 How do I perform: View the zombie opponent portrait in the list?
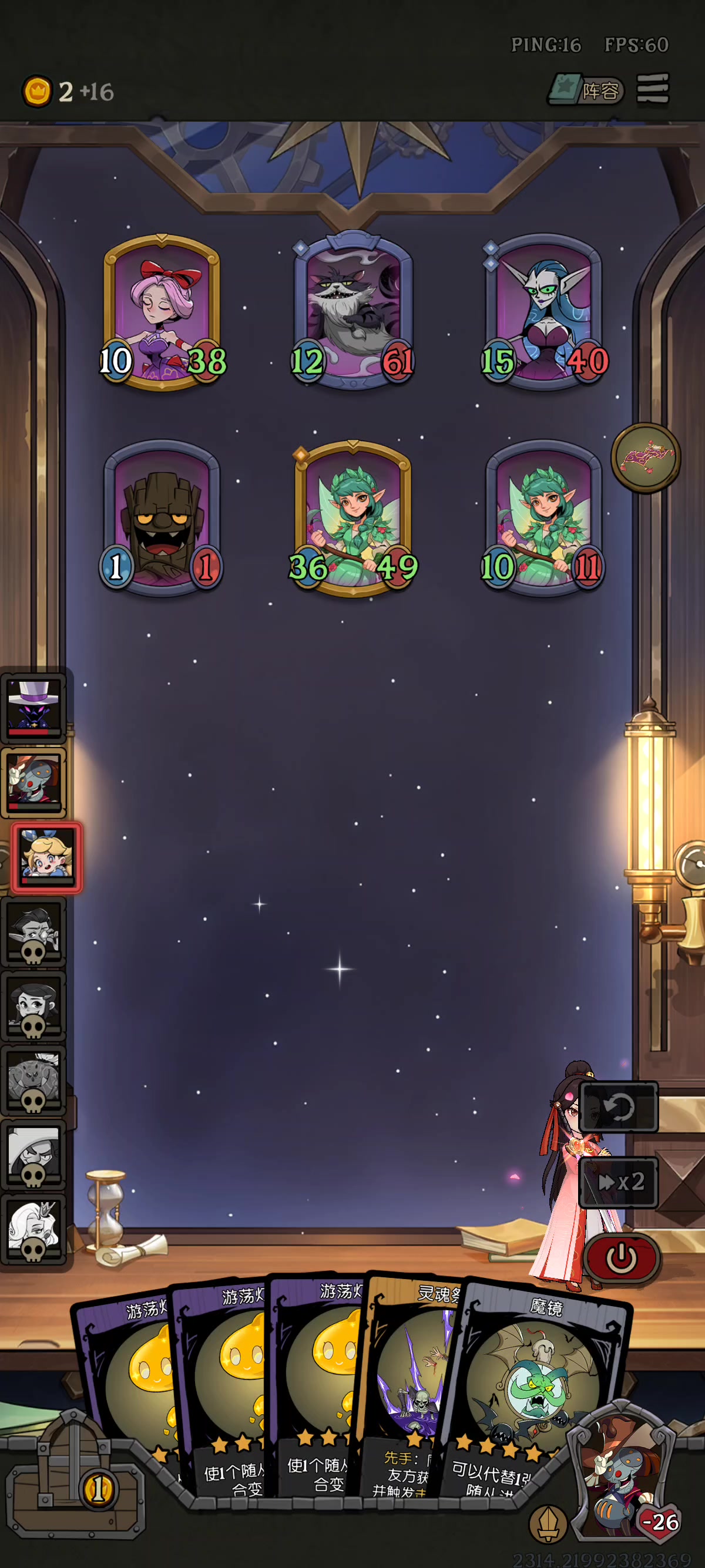(34, 782)
